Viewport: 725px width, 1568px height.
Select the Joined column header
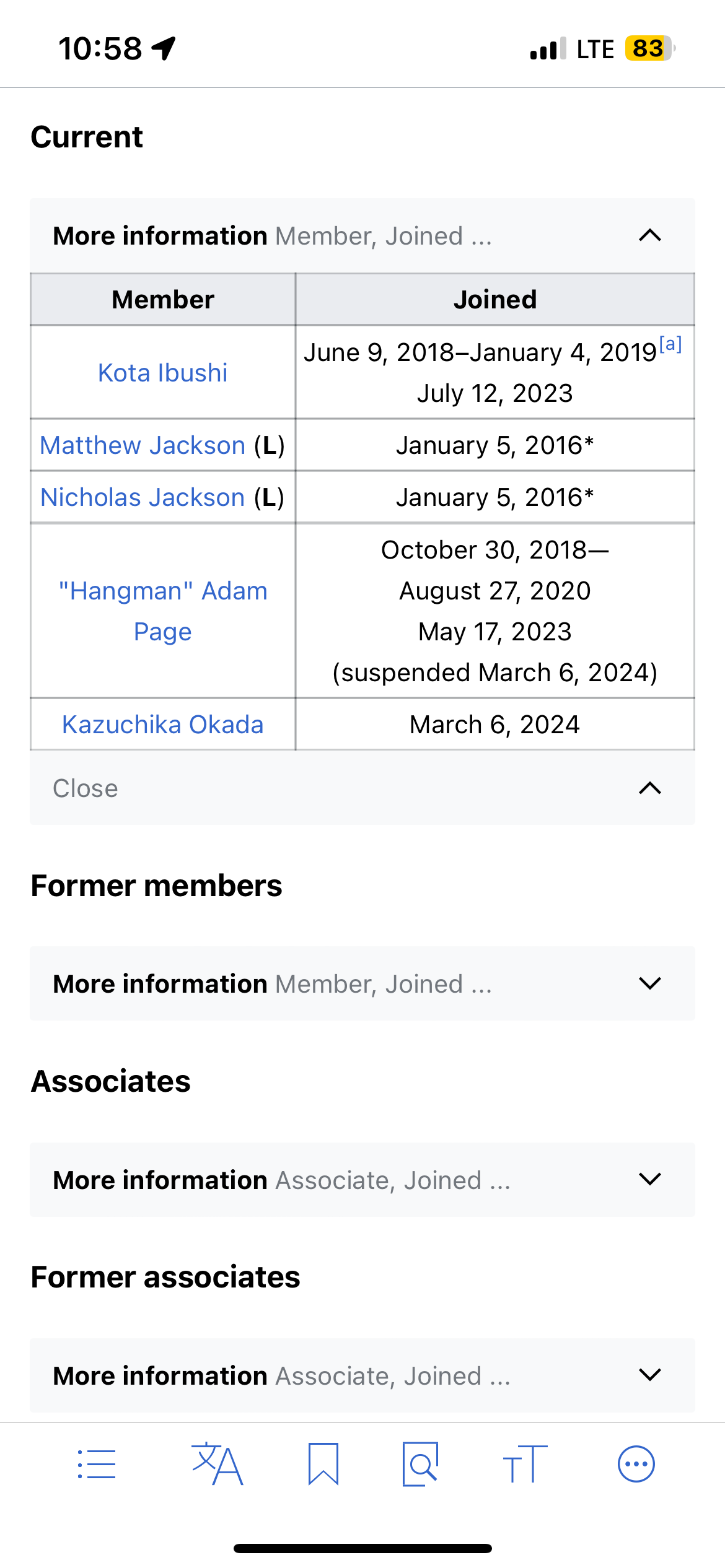pos(495,299)
